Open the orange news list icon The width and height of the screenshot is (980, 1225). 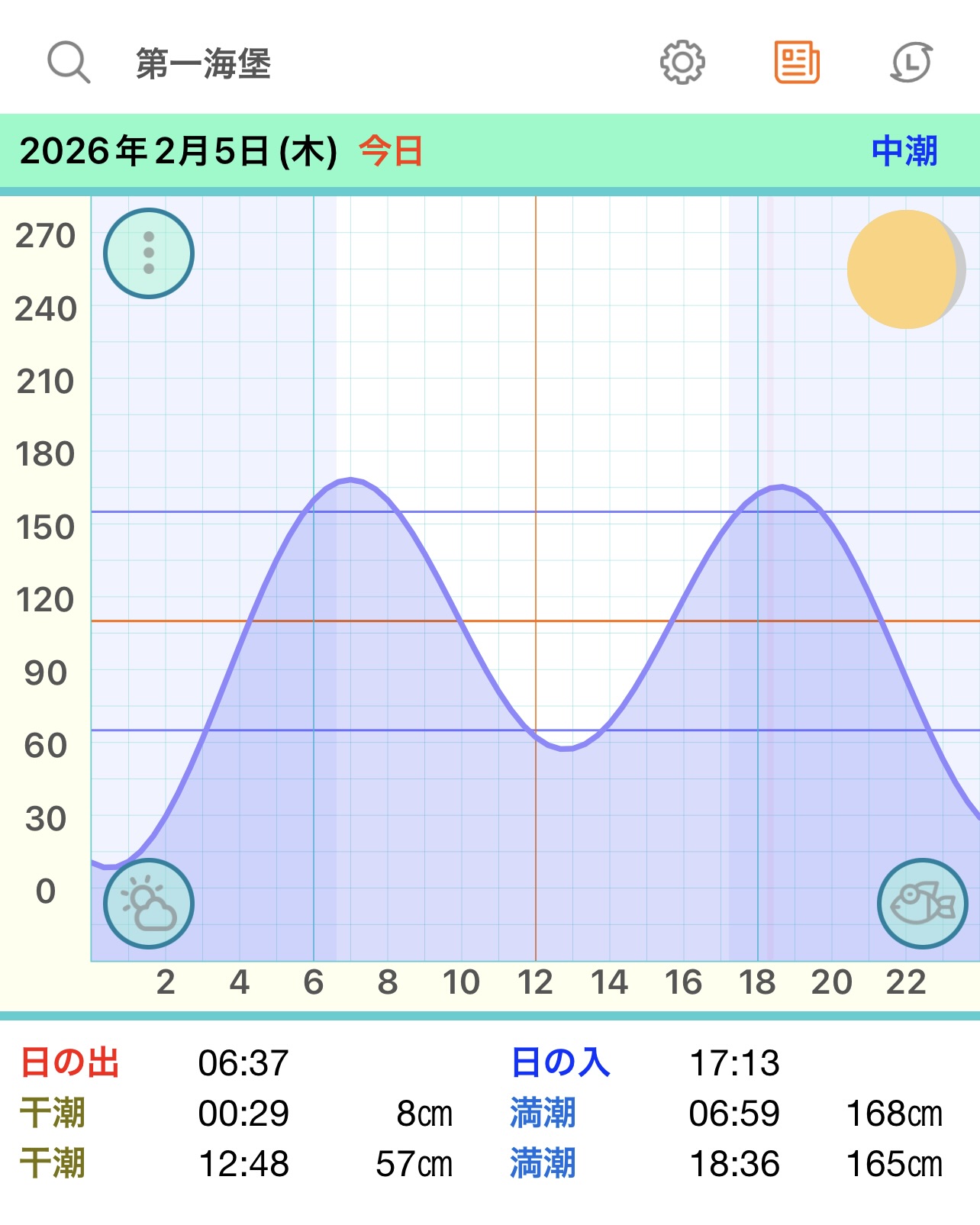[x=796, y=63]
